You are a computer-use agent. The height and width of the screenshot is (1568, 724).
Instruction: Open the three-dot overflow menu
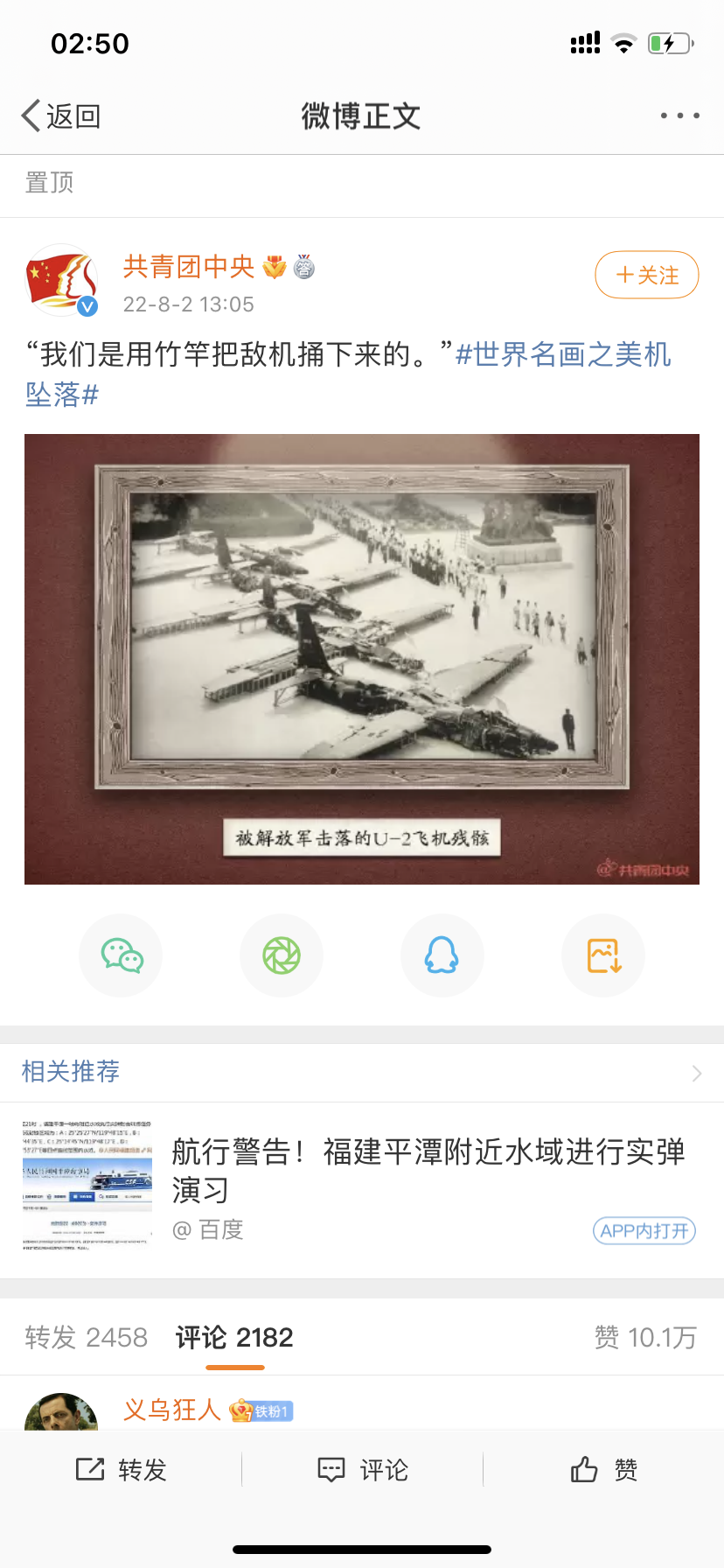coord(679,115)
